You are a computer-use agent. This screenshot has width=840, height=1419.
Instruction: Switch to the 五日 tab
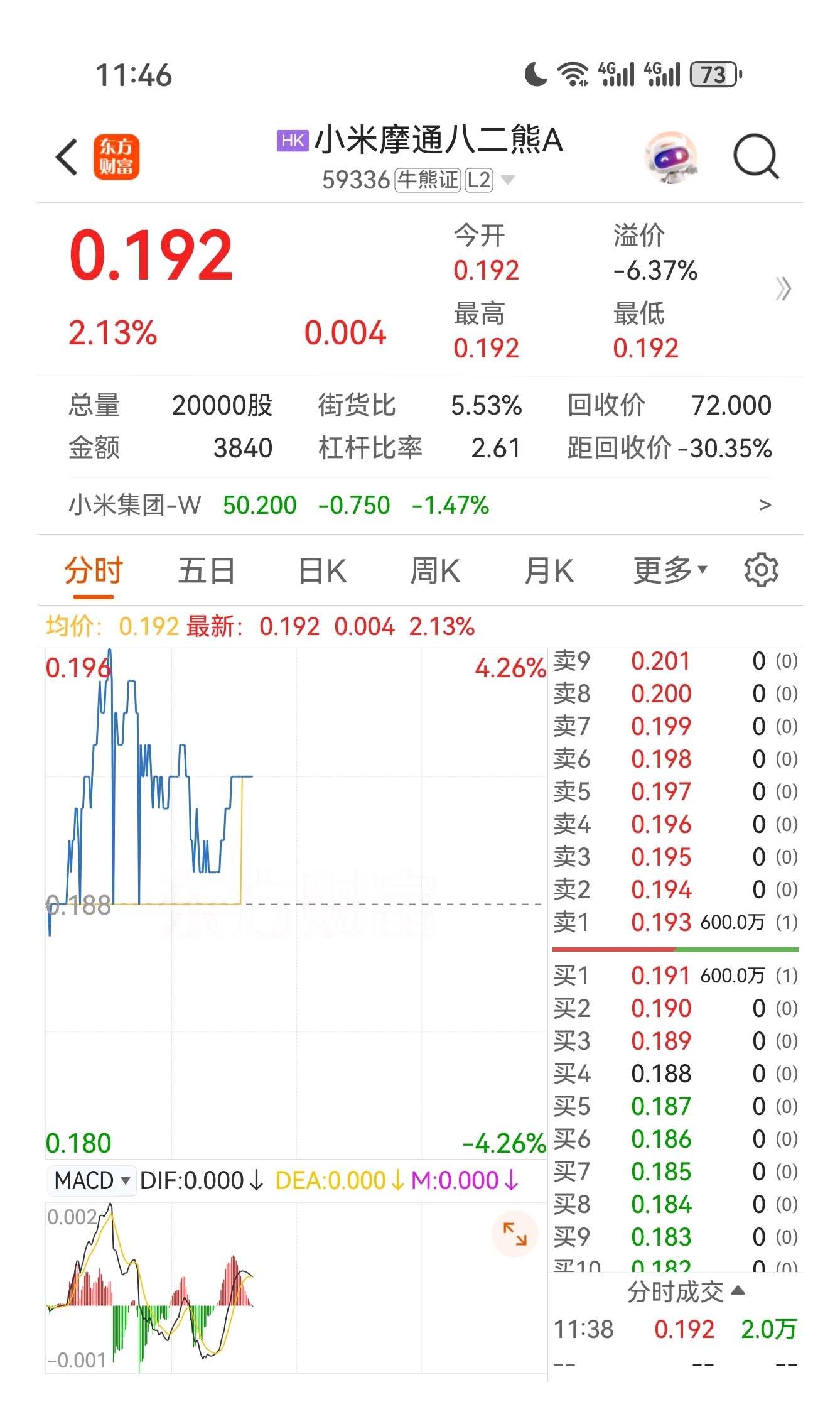207,569
